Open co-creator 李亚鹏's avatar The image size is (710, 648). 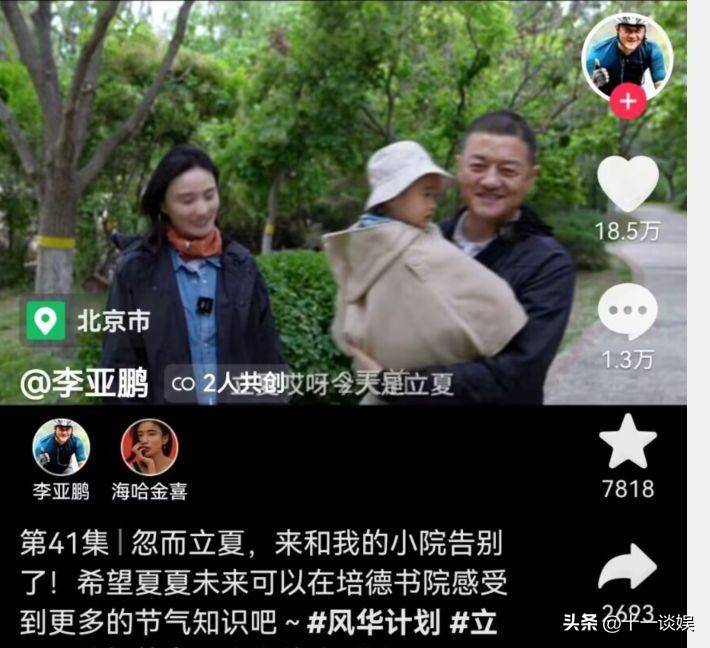(x=61, y=447)
